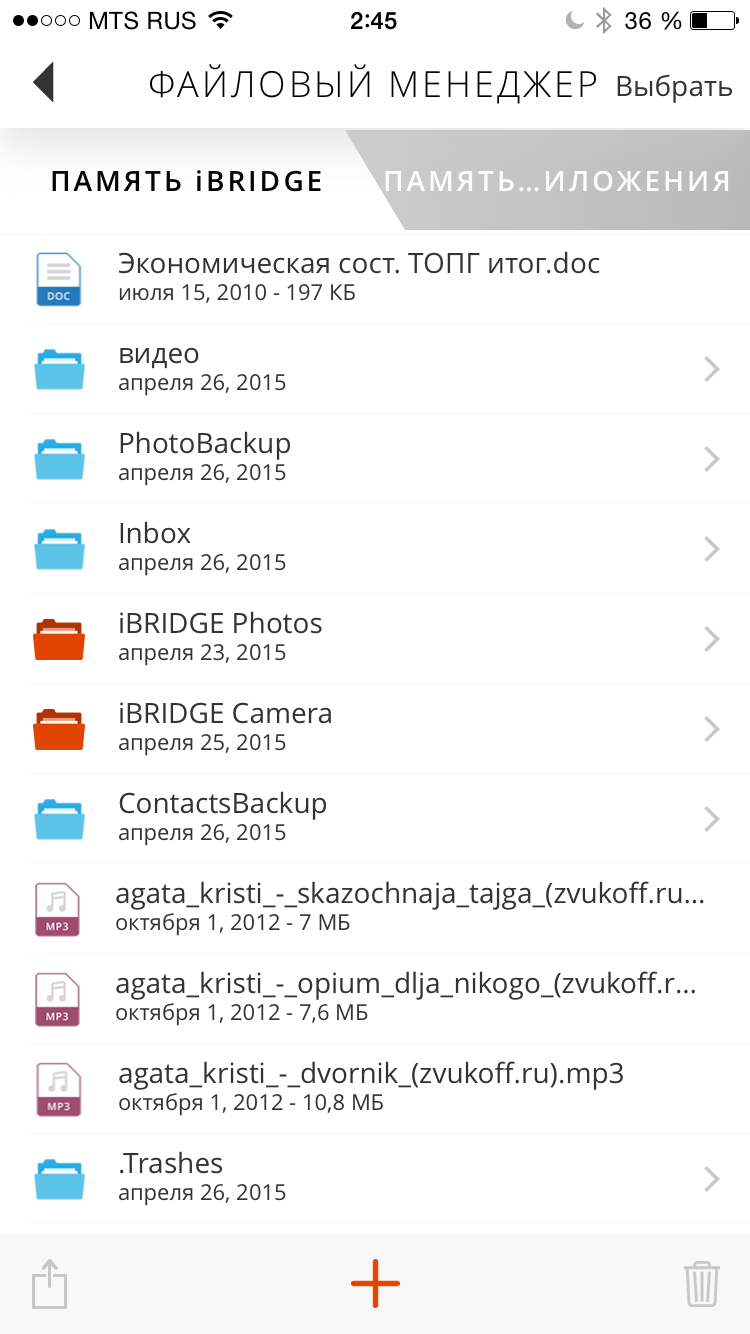Open the iBRIDGE Photos folder
The image size is (750, 1334).
[375, 638]
